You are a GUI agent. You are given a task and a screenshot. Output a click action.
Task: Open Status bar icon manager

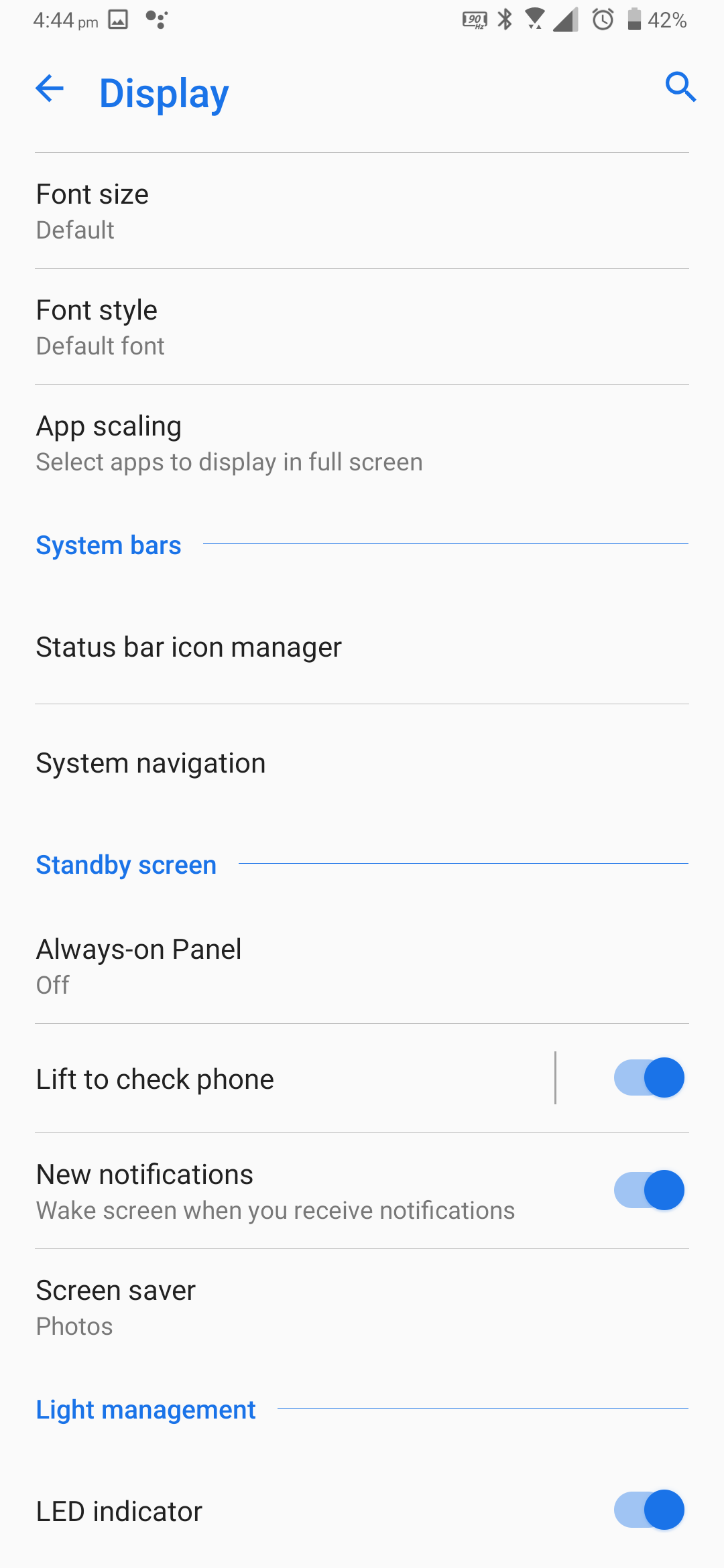(x=362, y=647)
